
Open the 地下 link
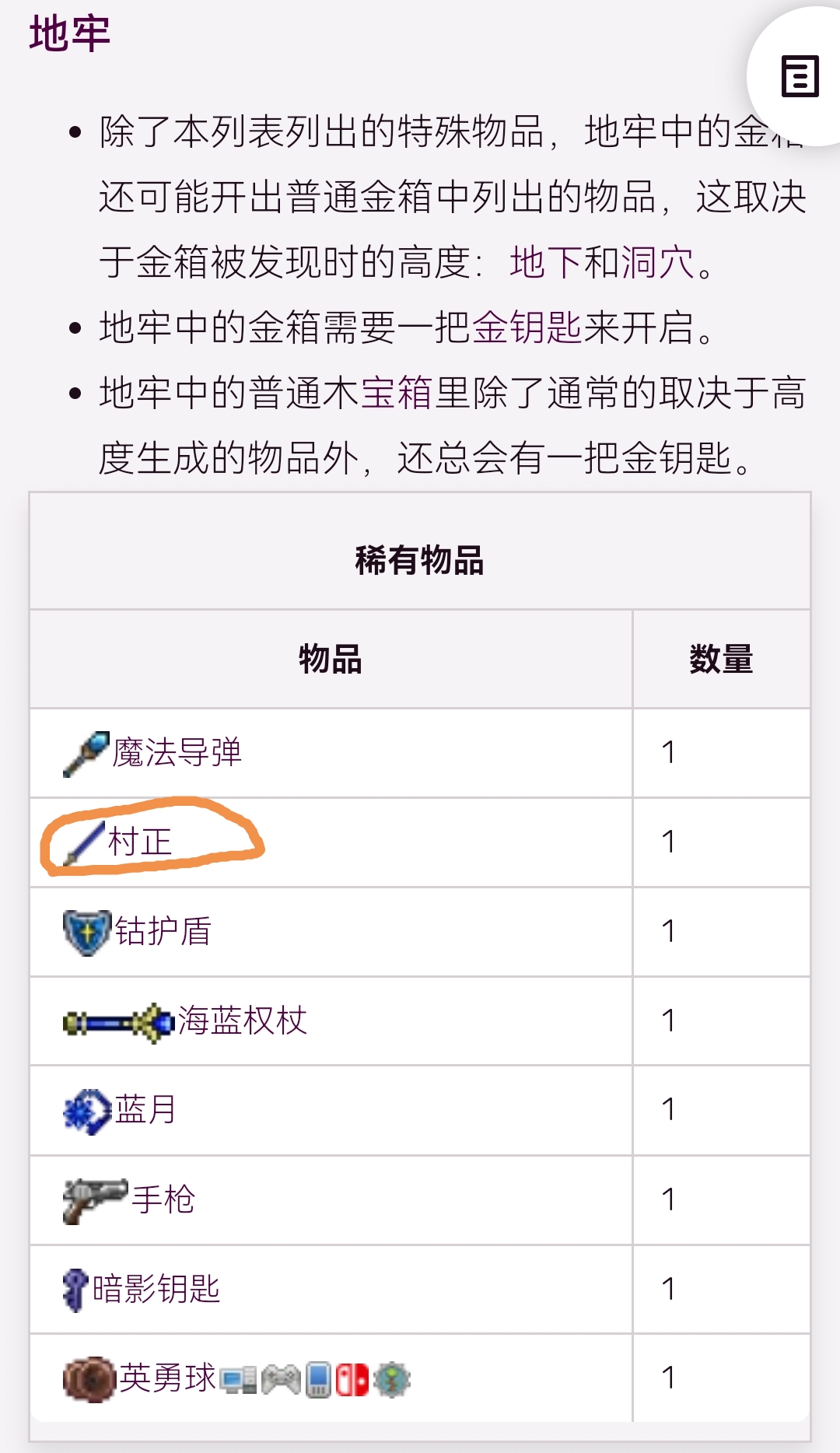pyautogui.click(x=546, y=262)
